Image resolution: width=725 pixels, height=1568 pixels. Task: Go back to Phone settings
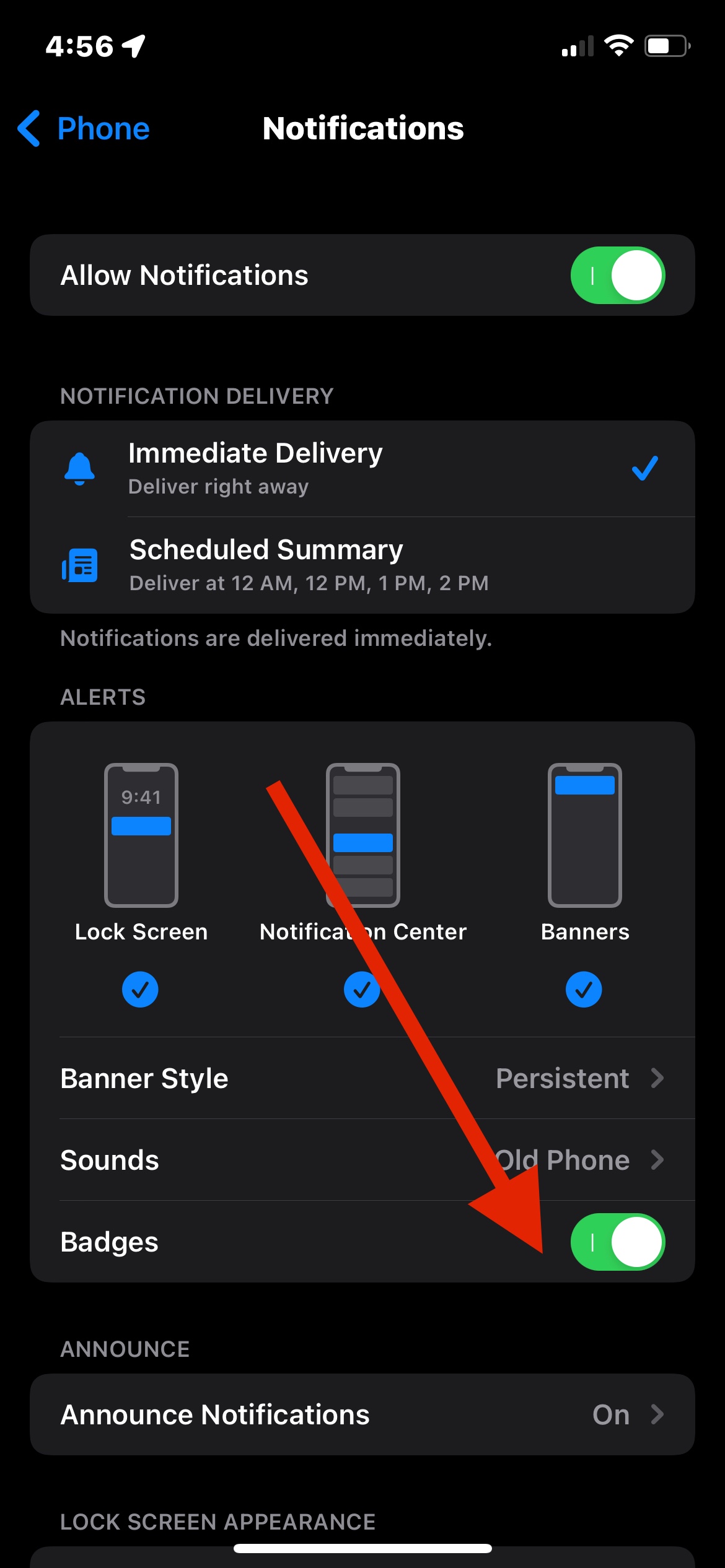[x=84, y=129]
